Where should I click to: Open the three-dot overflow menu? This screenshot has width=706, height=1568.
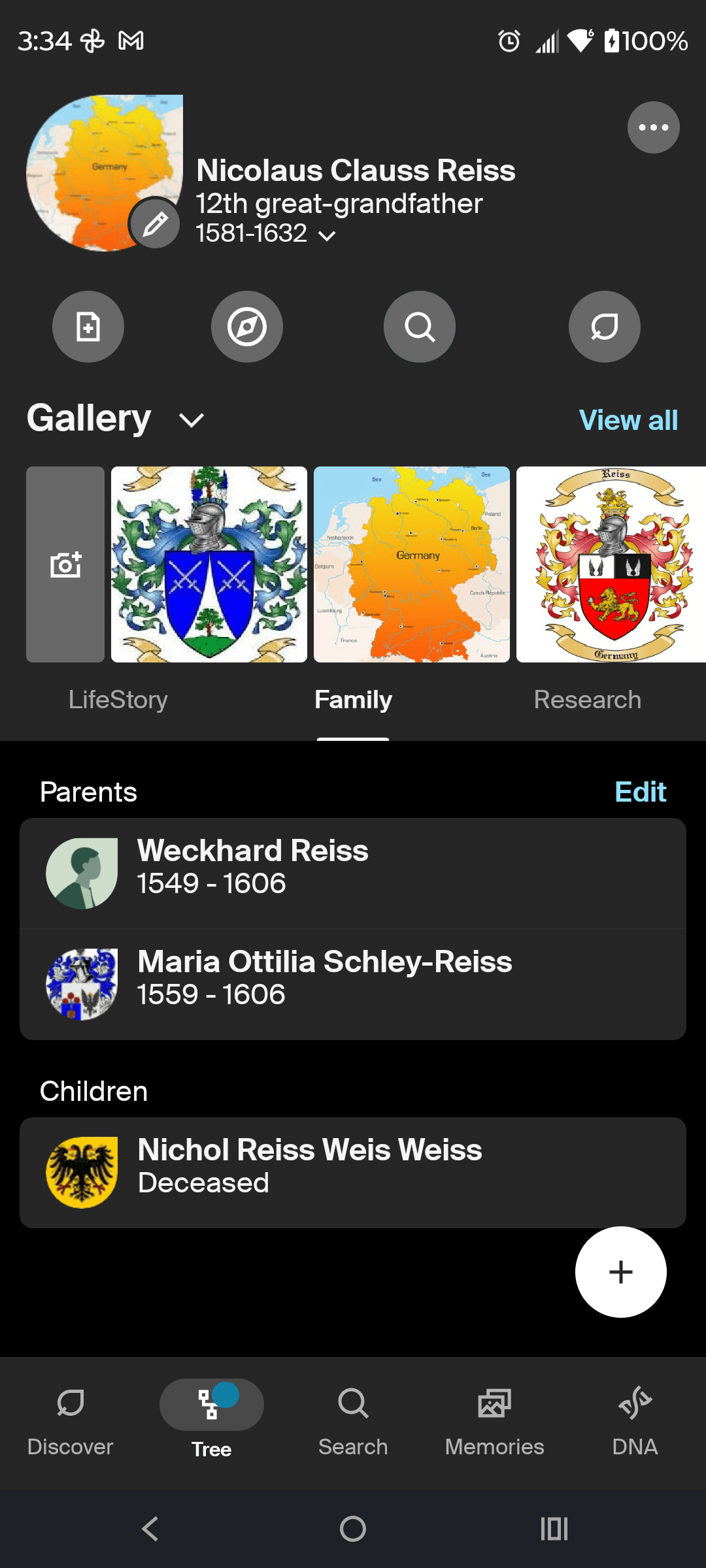pos(653,127)
